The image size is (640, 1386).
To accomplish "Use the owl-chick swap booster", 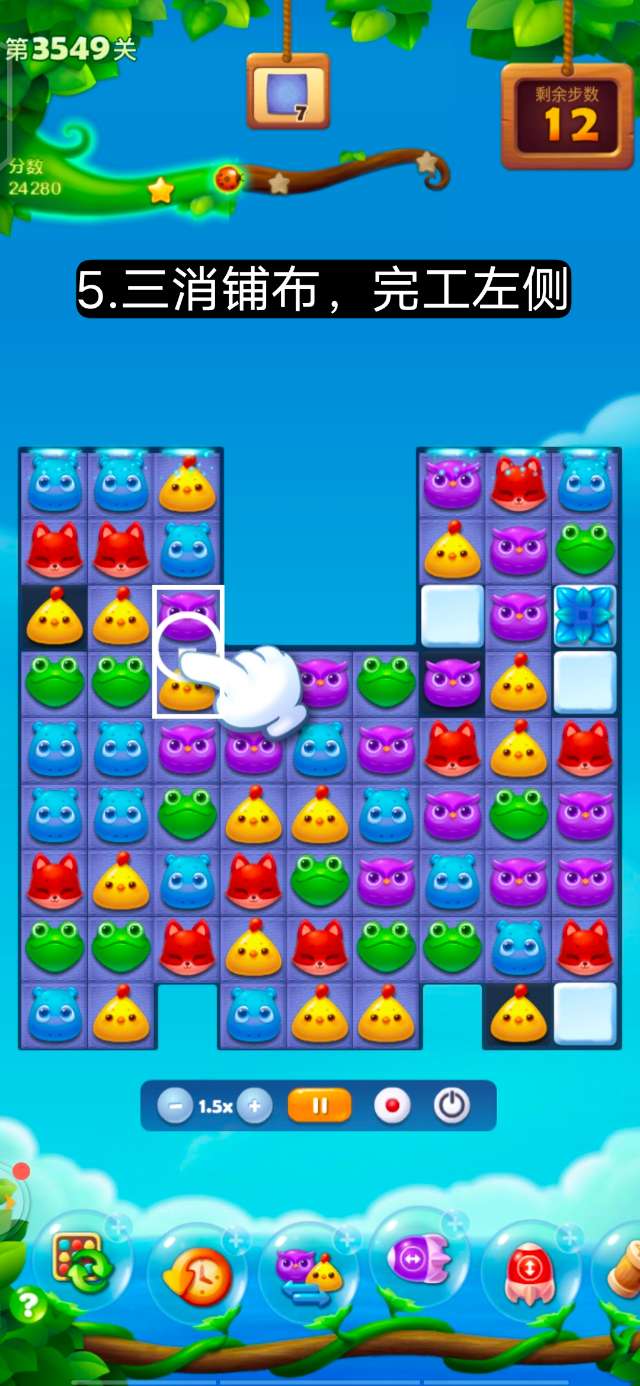I will click(x=308, y=1270).
